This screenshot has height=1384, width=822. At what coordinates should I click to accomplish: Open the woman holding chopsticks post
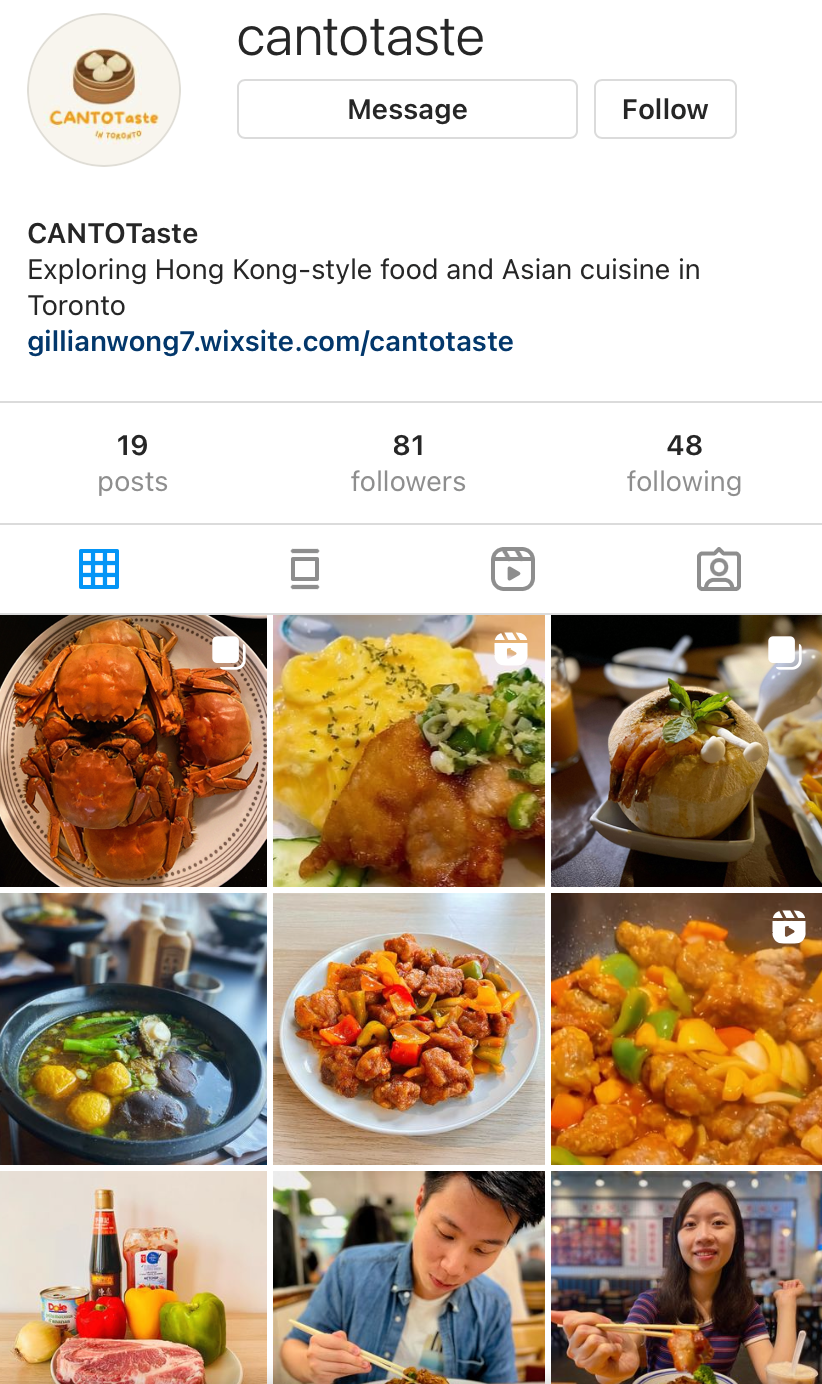(686, 1278)
